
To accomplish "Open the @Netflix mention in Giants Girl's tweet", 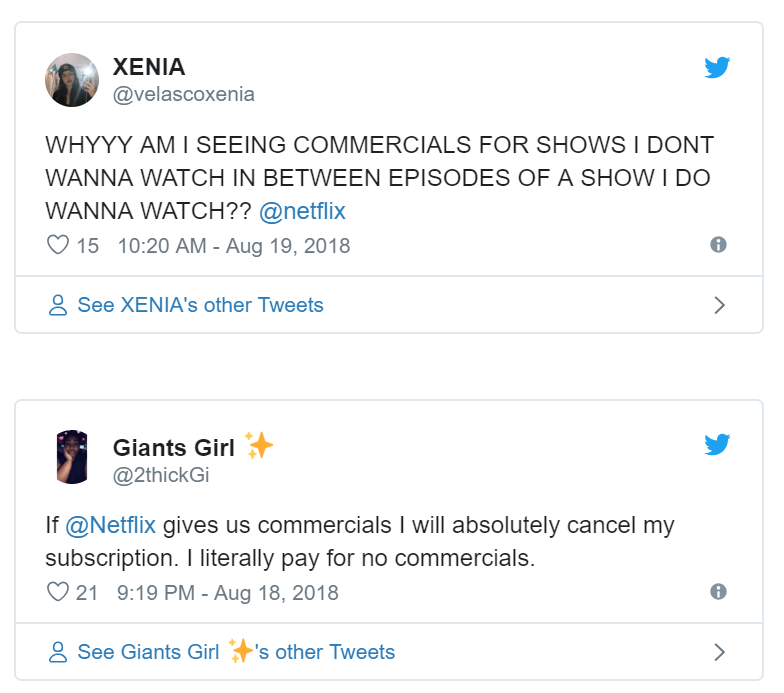I will [x=110, y=525].
